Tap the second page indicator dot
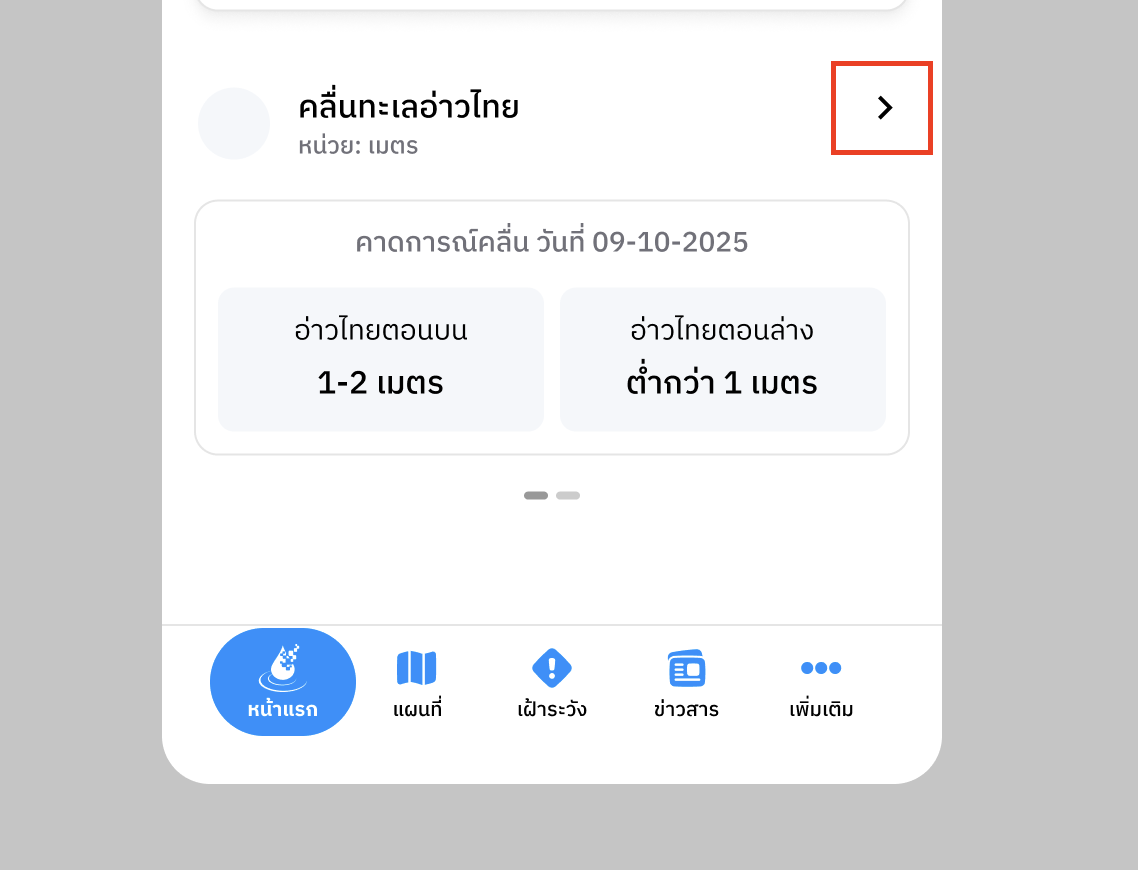The image size is (1138, 870). point(568,495)
